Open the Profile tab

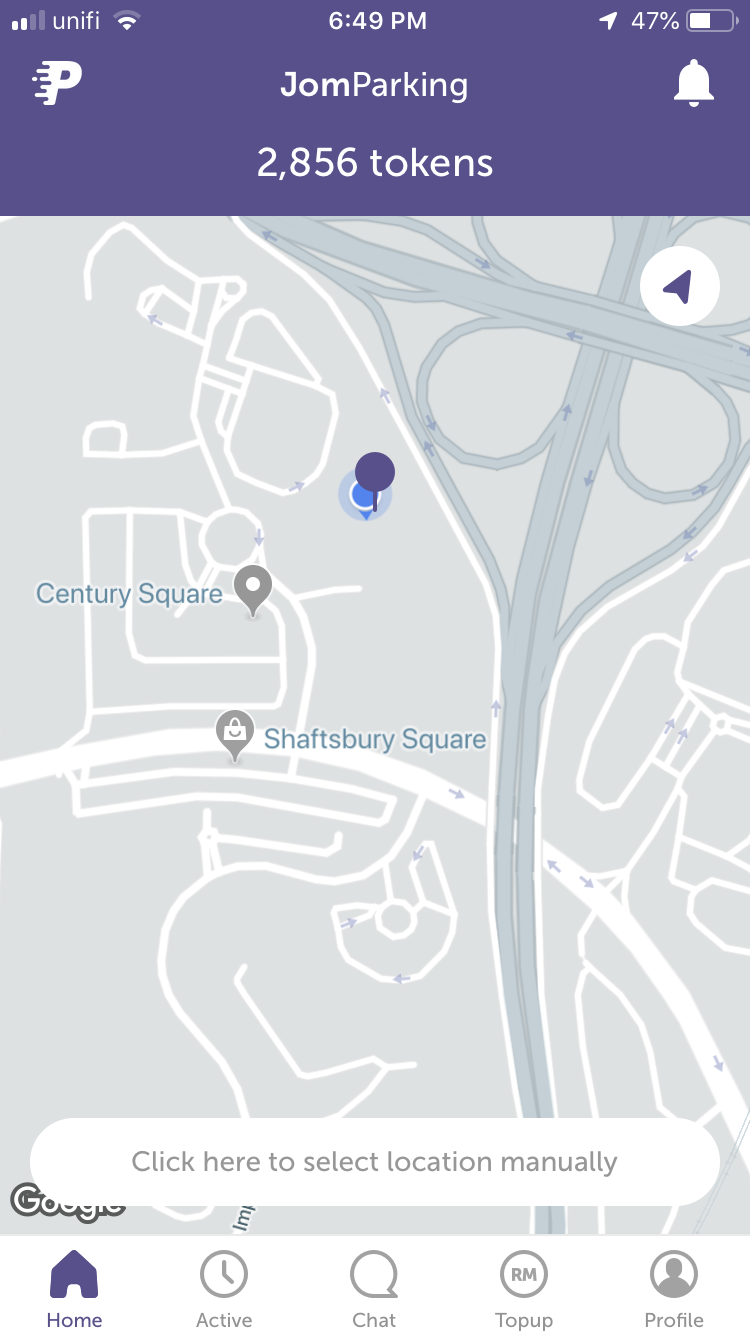[x=674, y=1290]
